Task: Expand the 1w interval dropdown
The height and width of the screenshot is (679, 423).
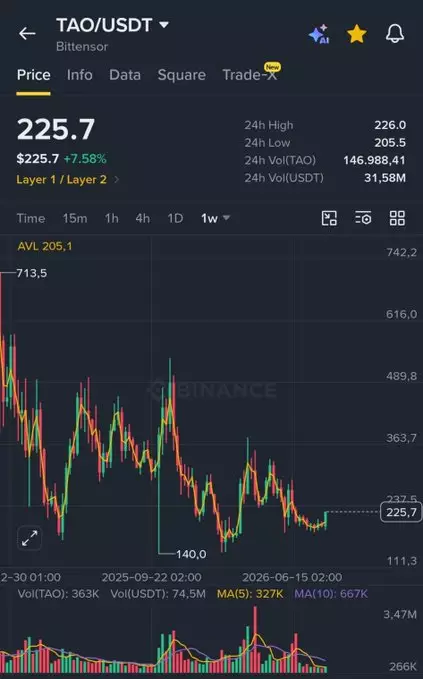Action: pyautogui.click(x=215, y=218)
